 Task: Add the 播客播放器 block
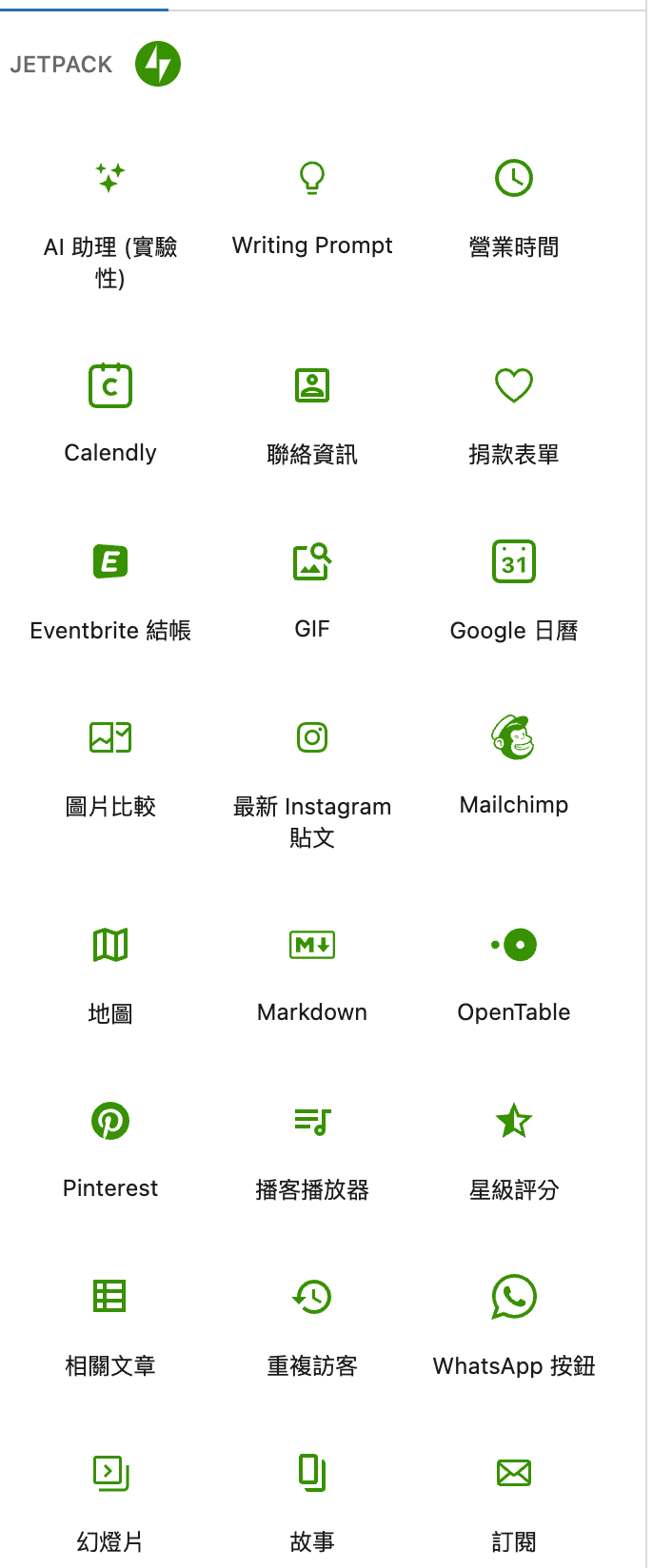coord(312,1149)
